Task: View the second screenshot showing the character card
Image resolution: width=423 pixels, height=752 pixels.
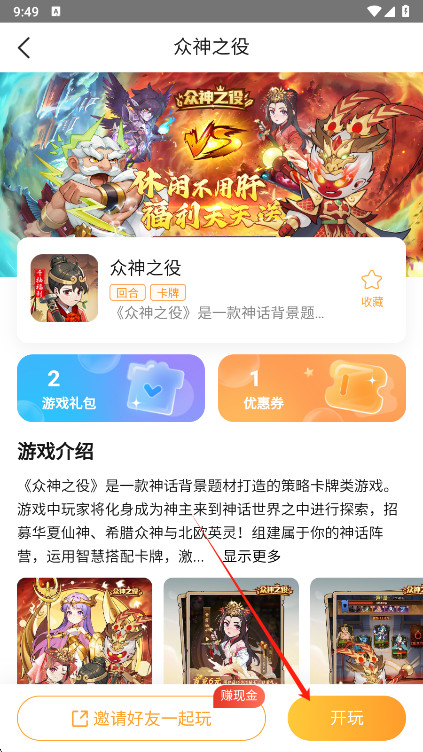Action: click(x=231, y=630)
